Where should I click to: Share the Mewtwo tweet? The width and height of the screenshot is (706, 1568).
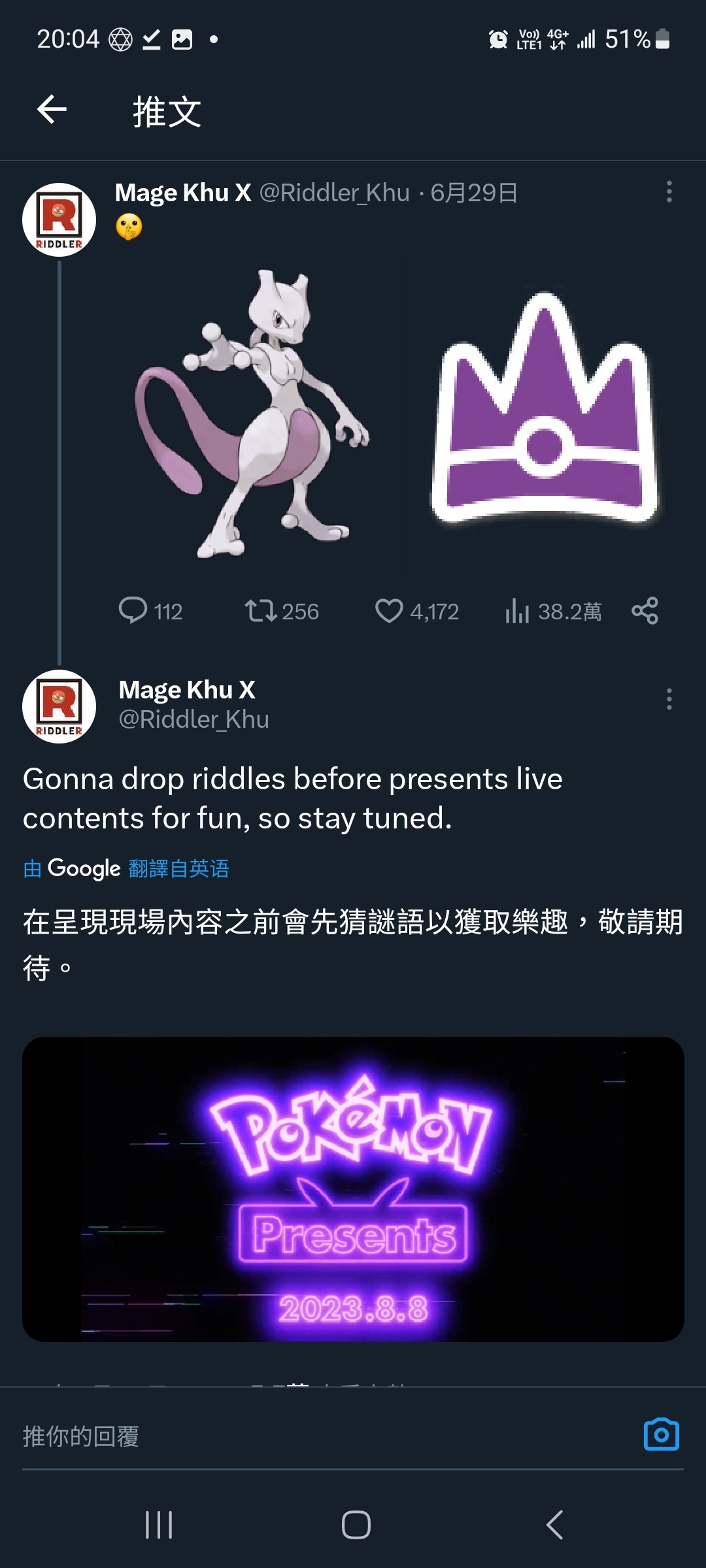(x=645, y=611)
